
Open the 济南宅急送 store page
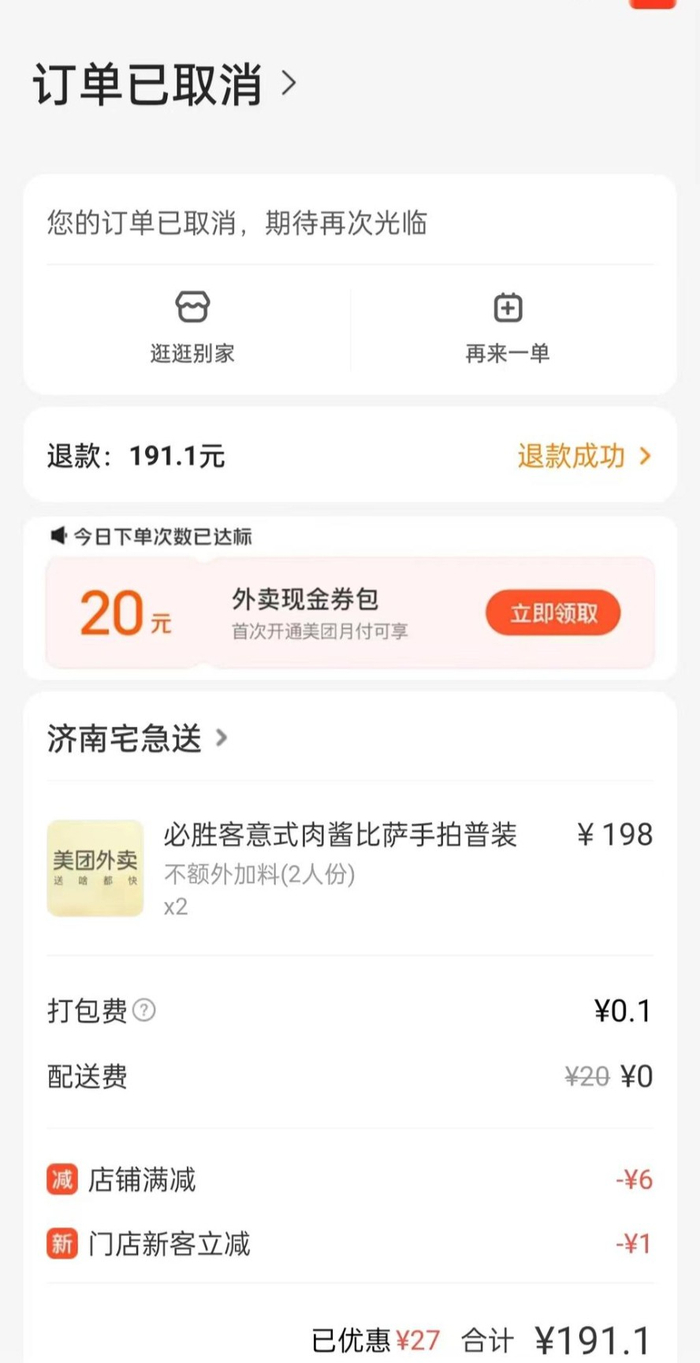[137, 739]
